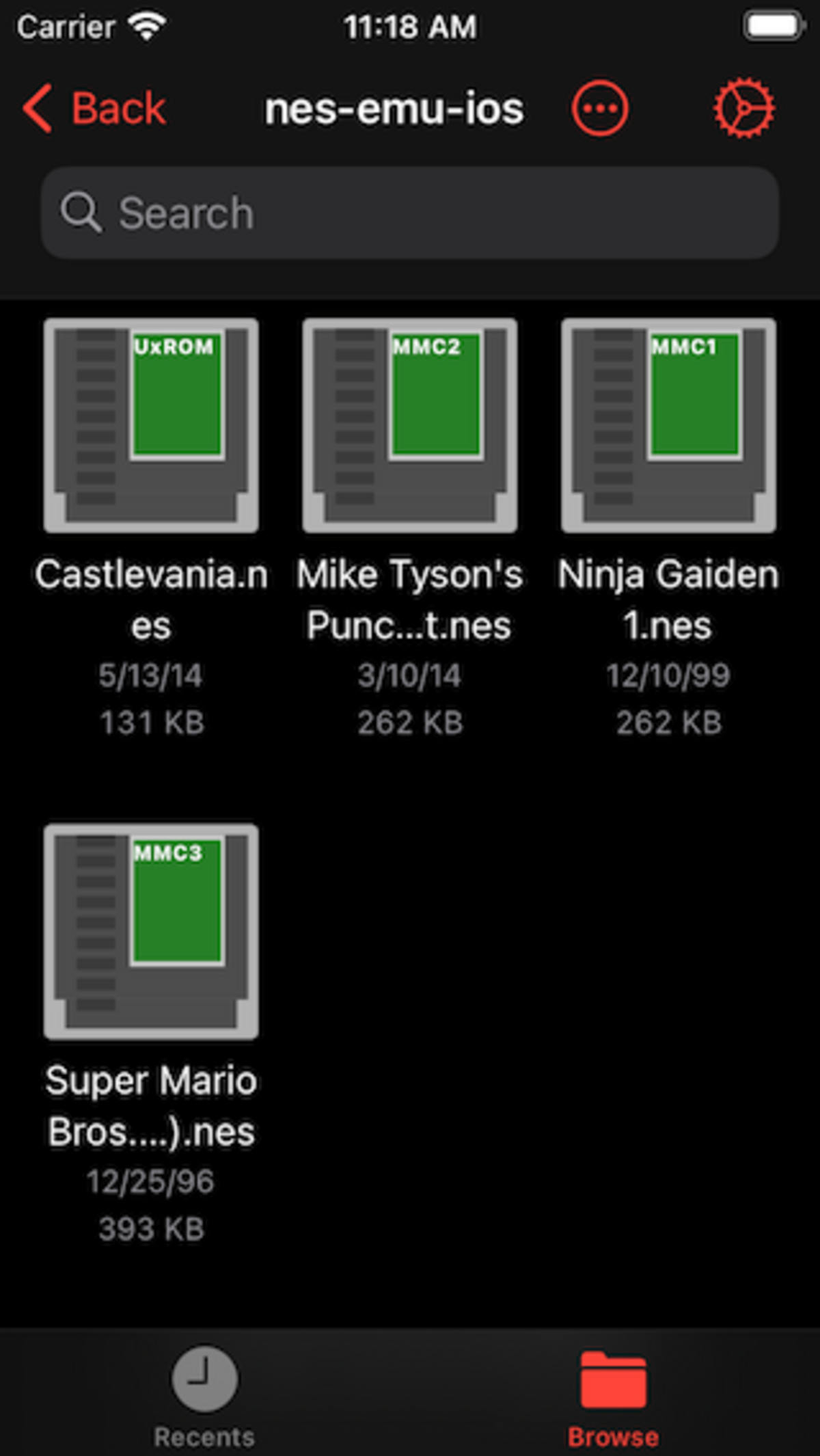Open the more options ellipsis menu

(x=599, y=109)
